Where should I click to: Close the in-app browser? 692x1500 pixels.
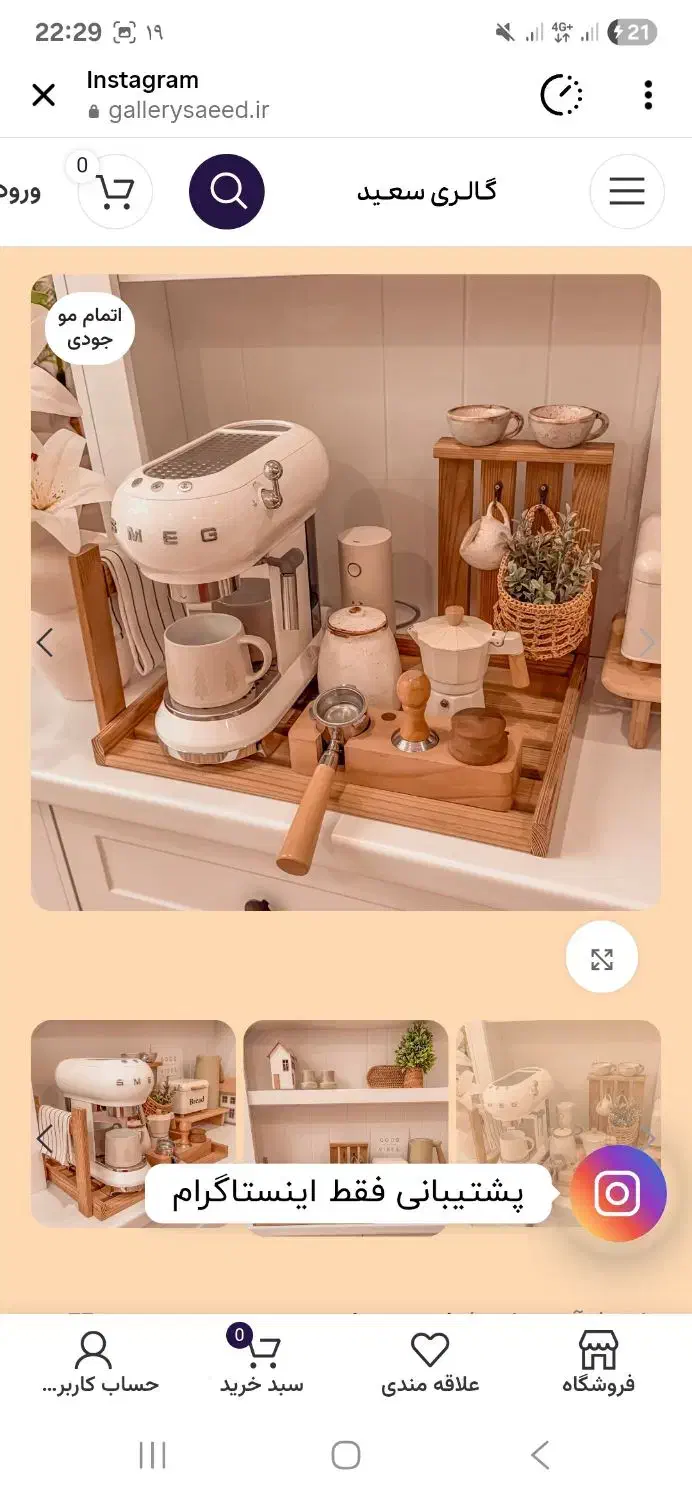43,95
